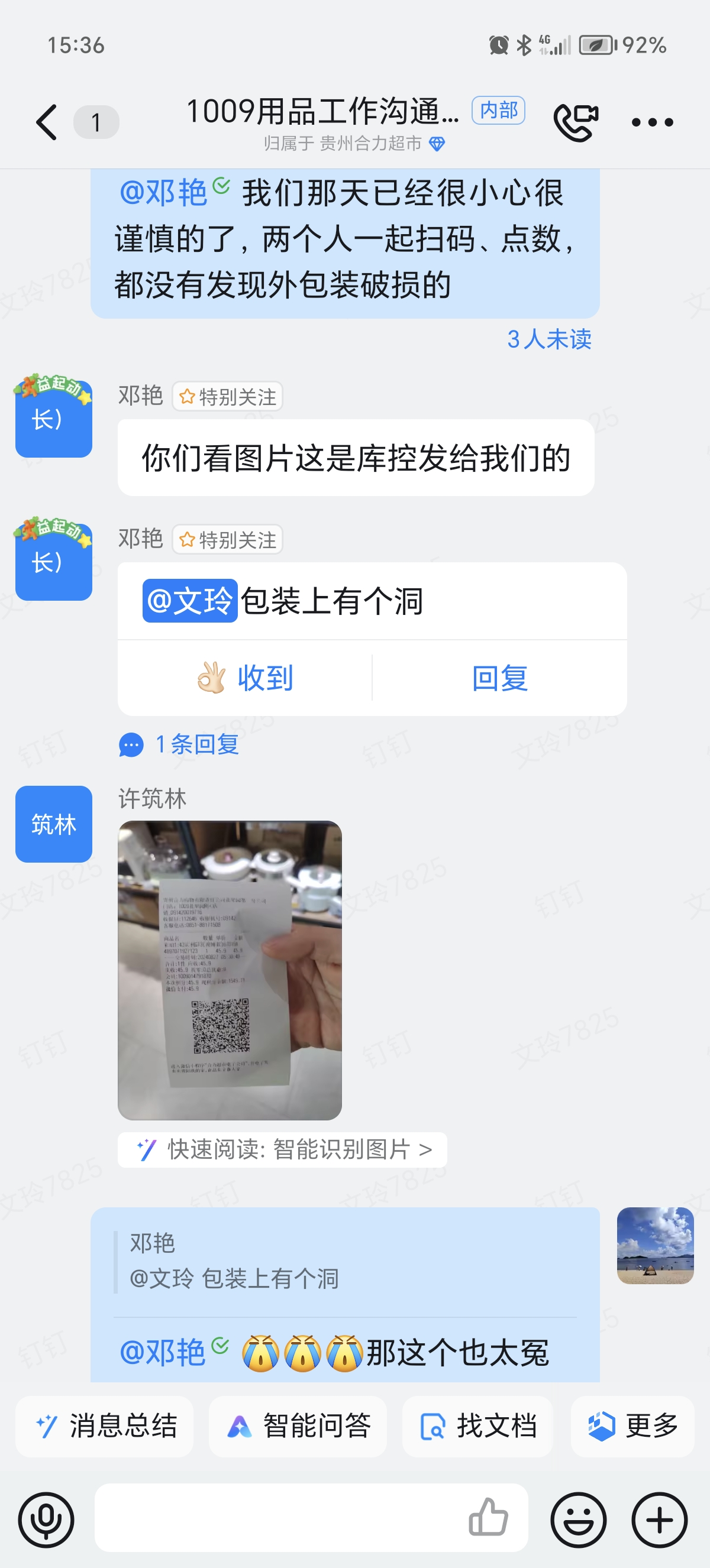Open 许筑林's receipt photo

[230, 970]
